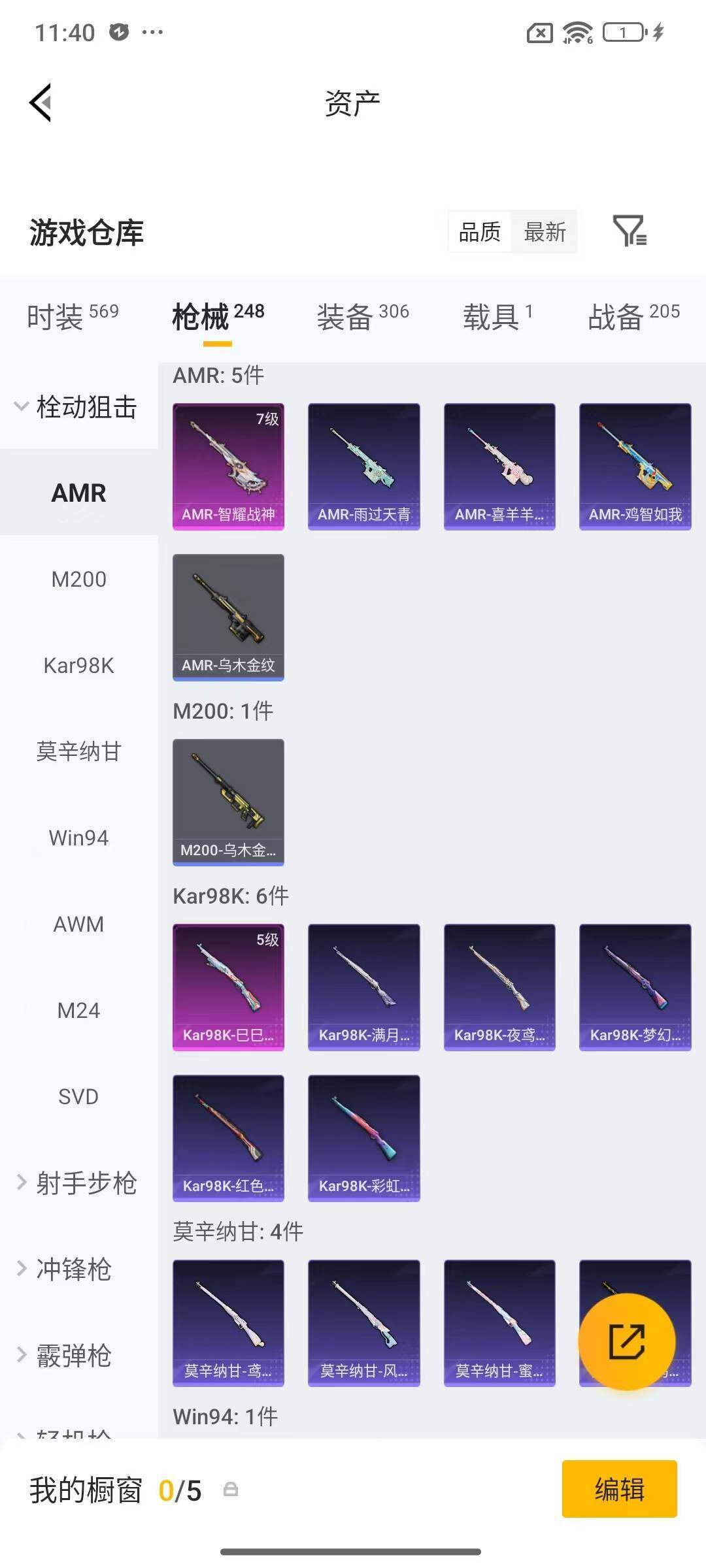Open the filter icon next to 最新
Viewport: 706px width, 1568px height.
pyautogui.click(x=630, y=231)
